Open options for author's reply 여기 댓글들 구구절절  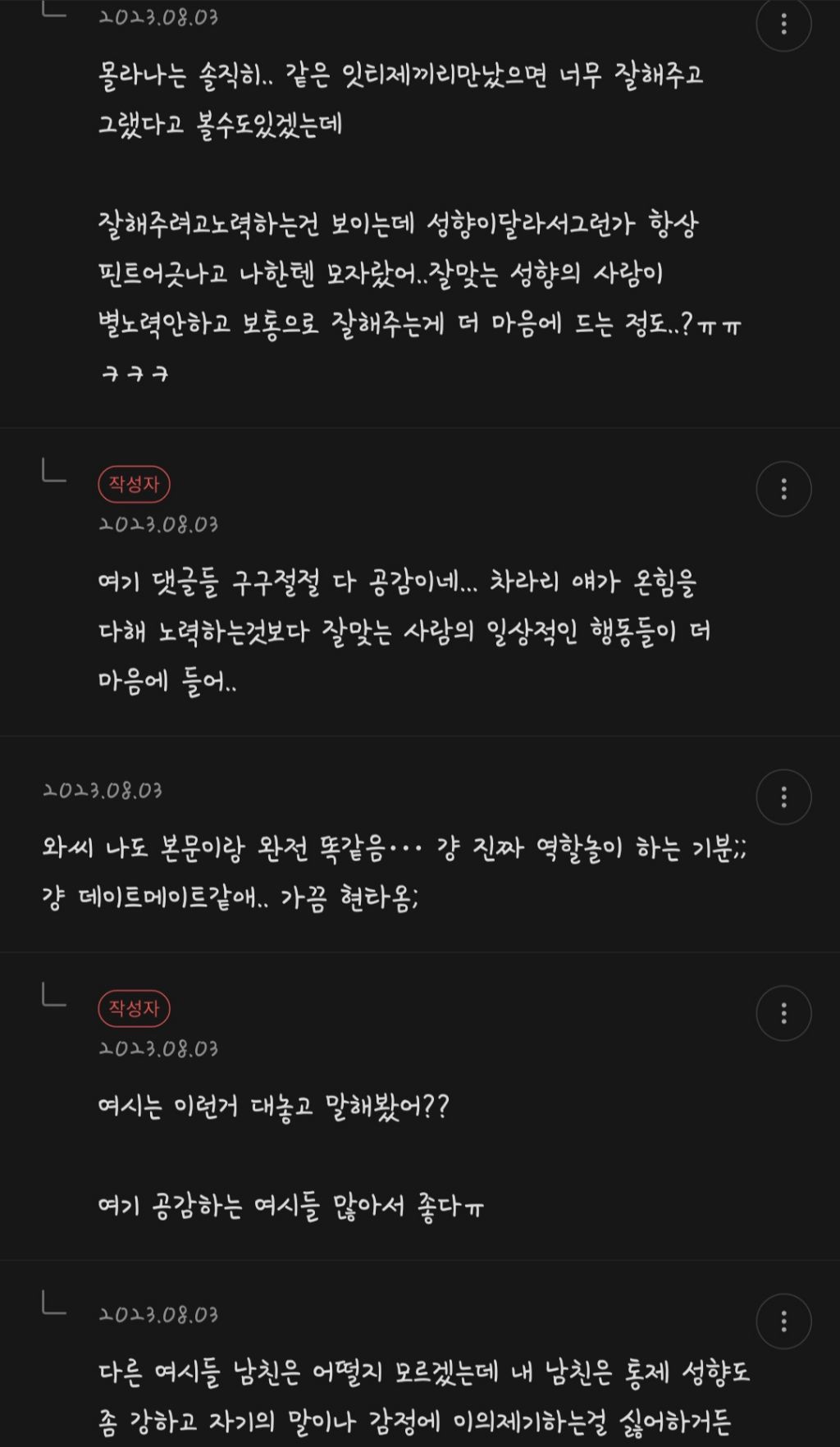[x=783, y=489]
